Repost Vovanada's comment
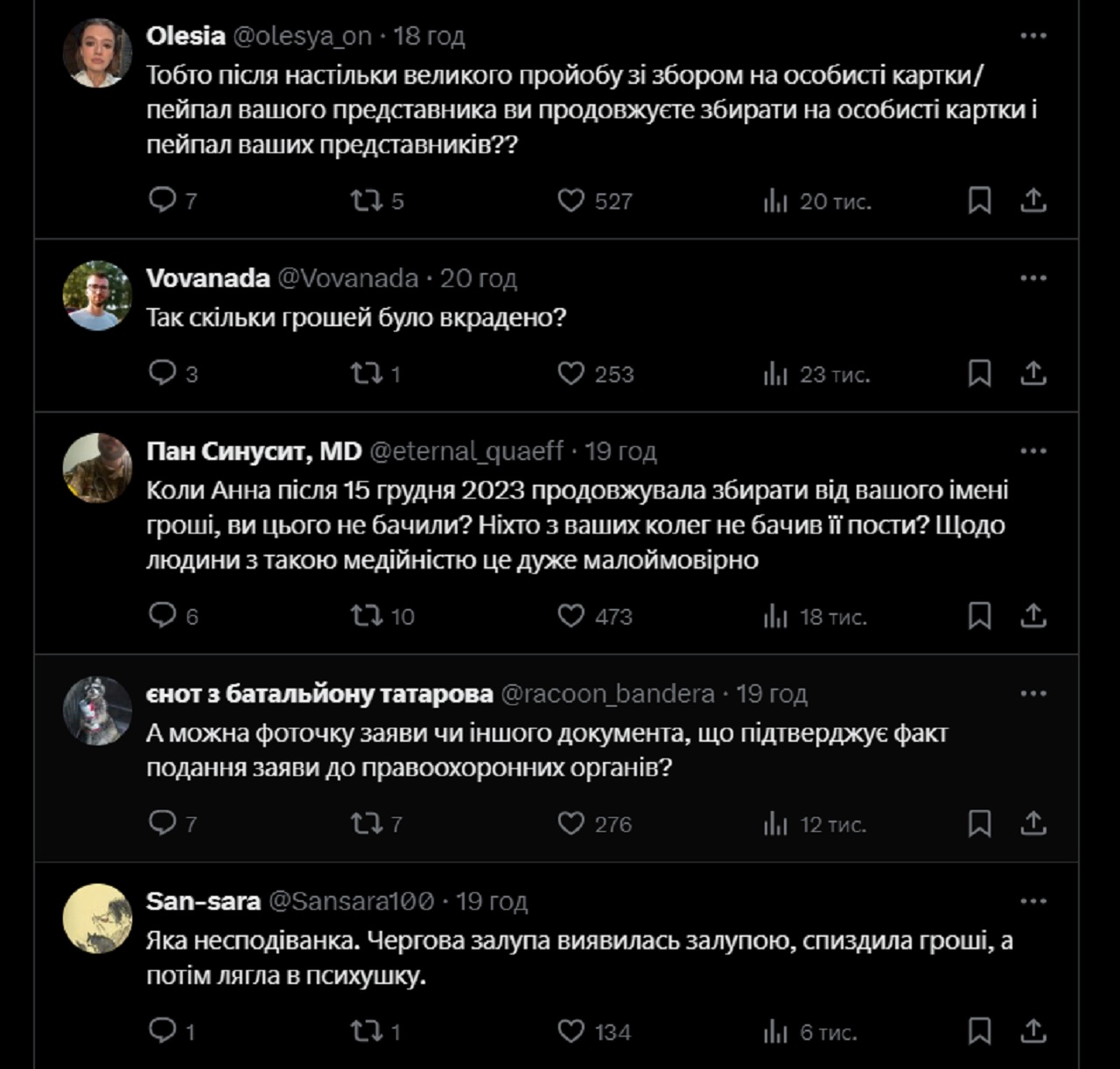 tap(367, 374)
